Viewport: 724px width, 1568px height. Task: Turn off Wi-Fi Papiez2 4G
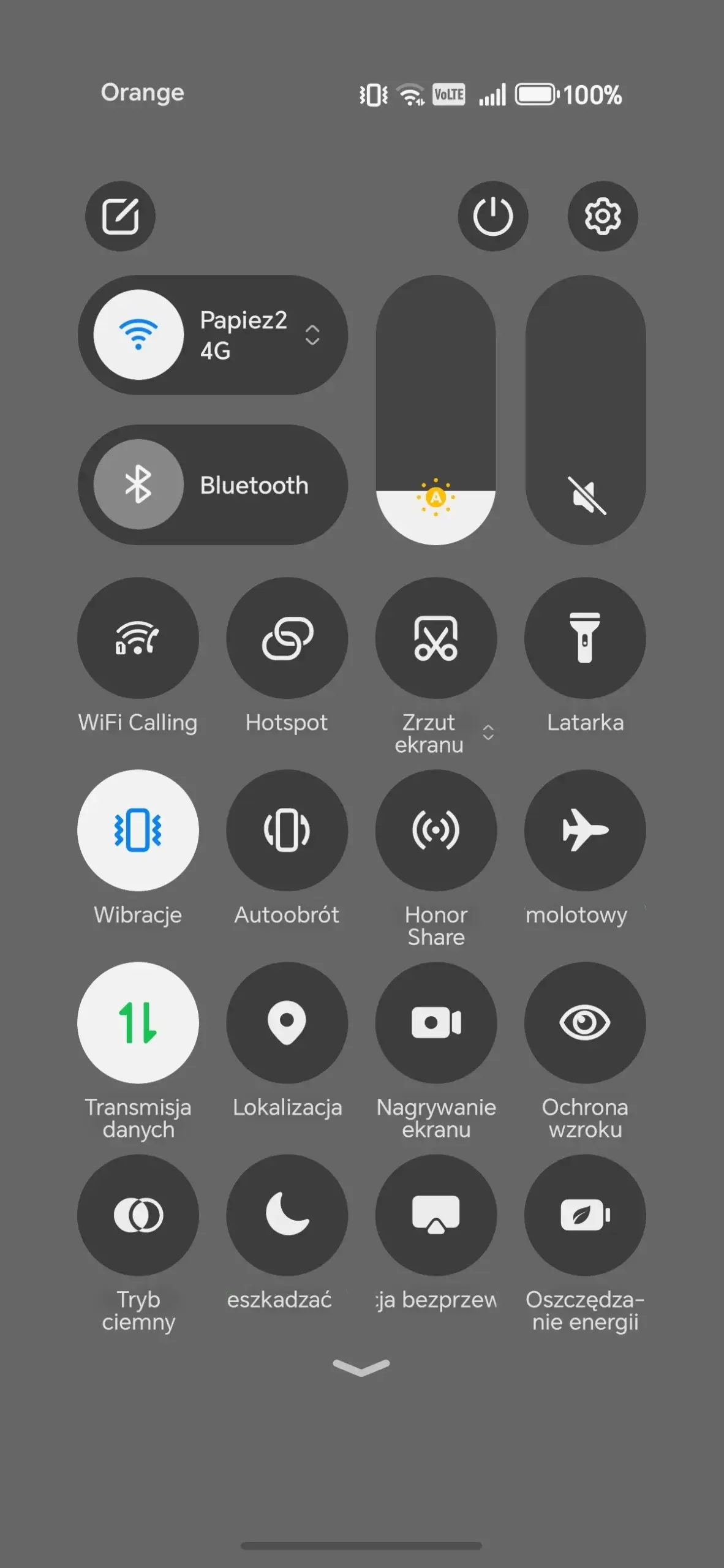coord(139,335)
